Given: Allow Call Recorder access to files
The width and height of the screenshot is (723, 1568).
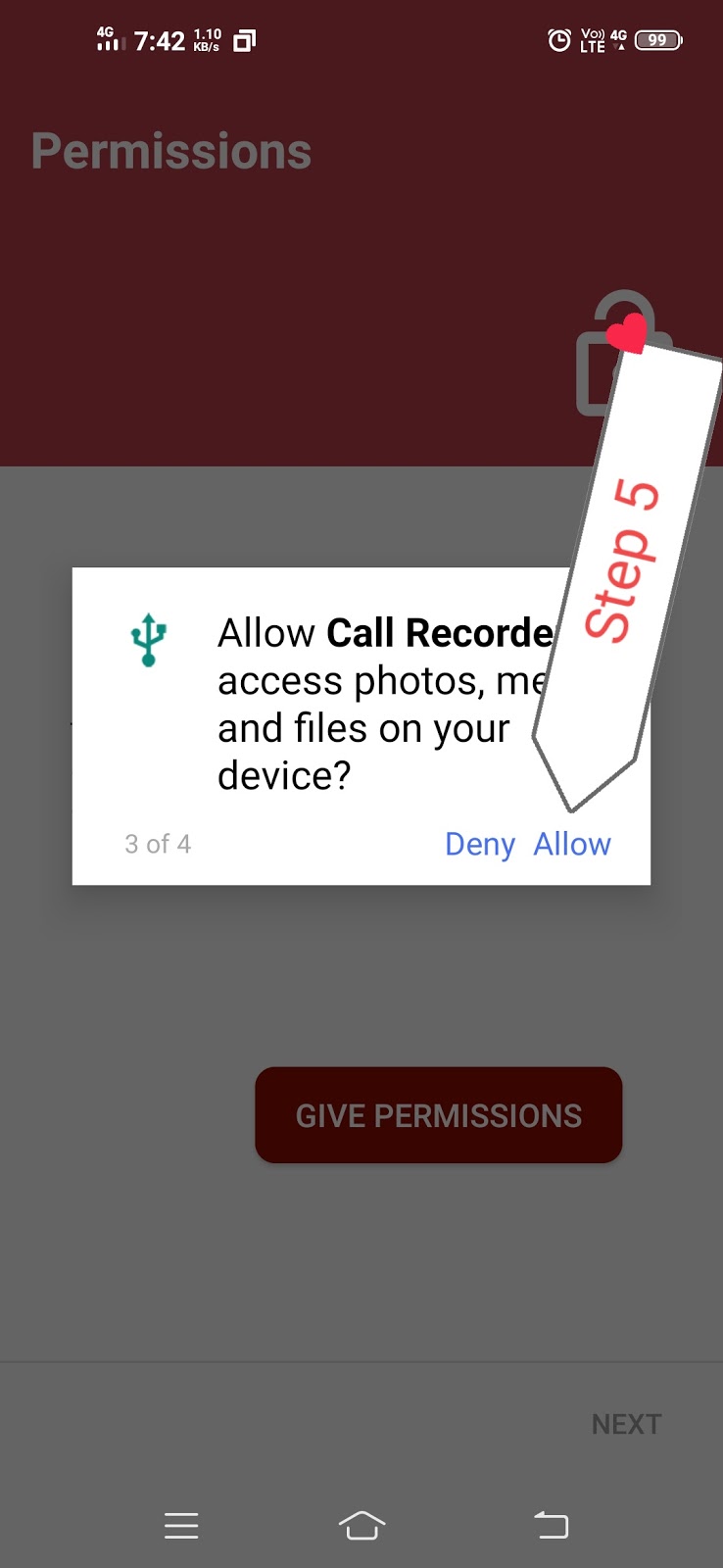Looking at the screenshot, I should (x=571, y=844).
